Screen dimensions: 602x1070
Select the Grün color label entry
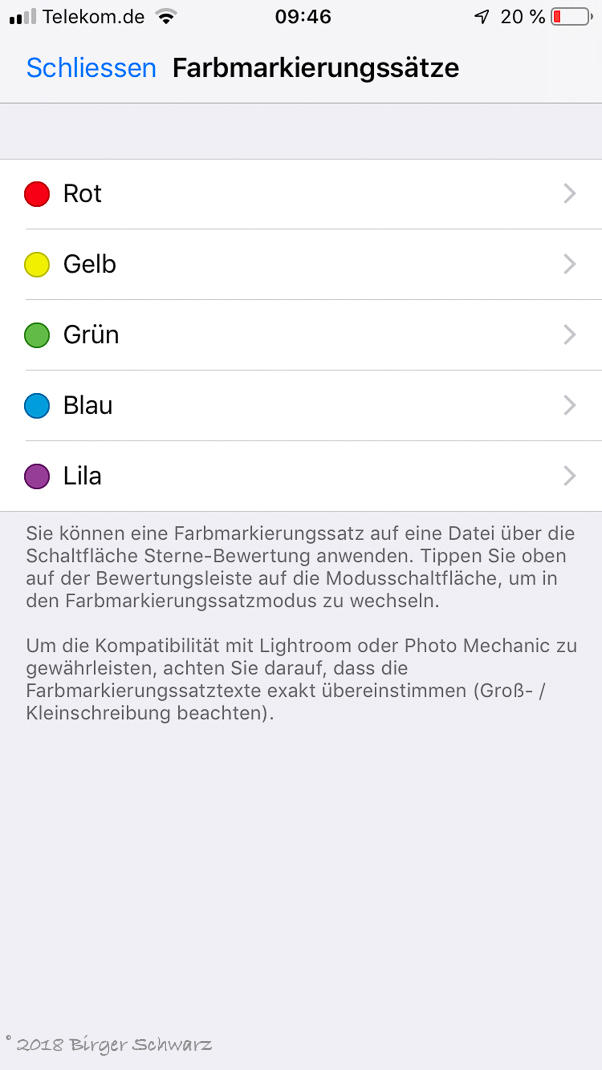tap(300, 335)
